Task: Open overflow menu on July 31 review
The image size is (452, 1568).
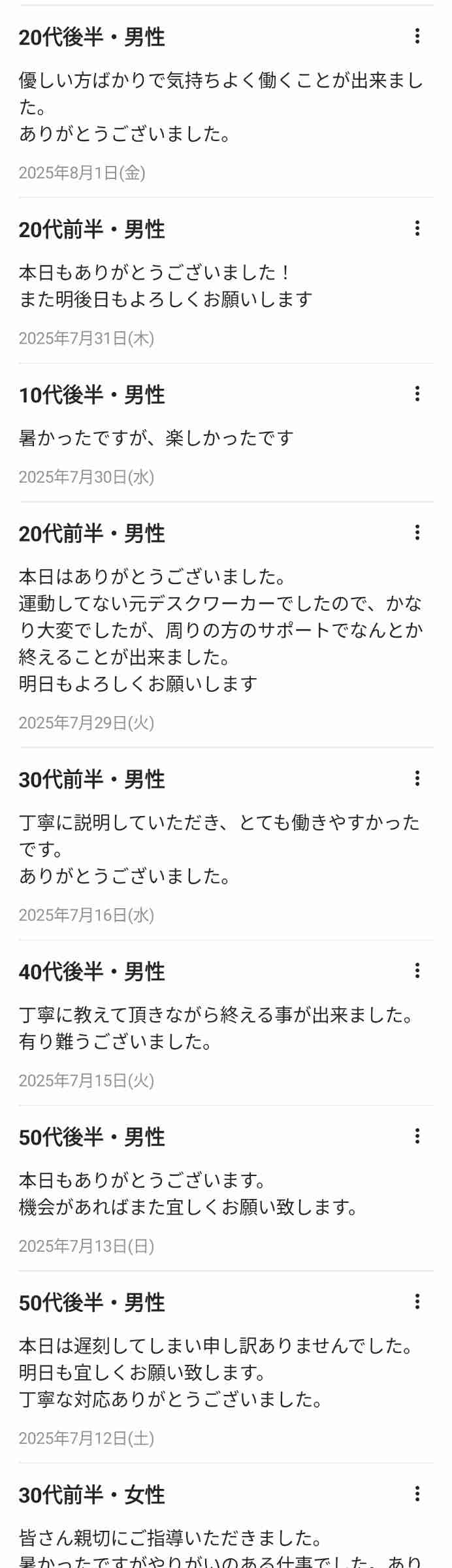Action: [417, 229]
